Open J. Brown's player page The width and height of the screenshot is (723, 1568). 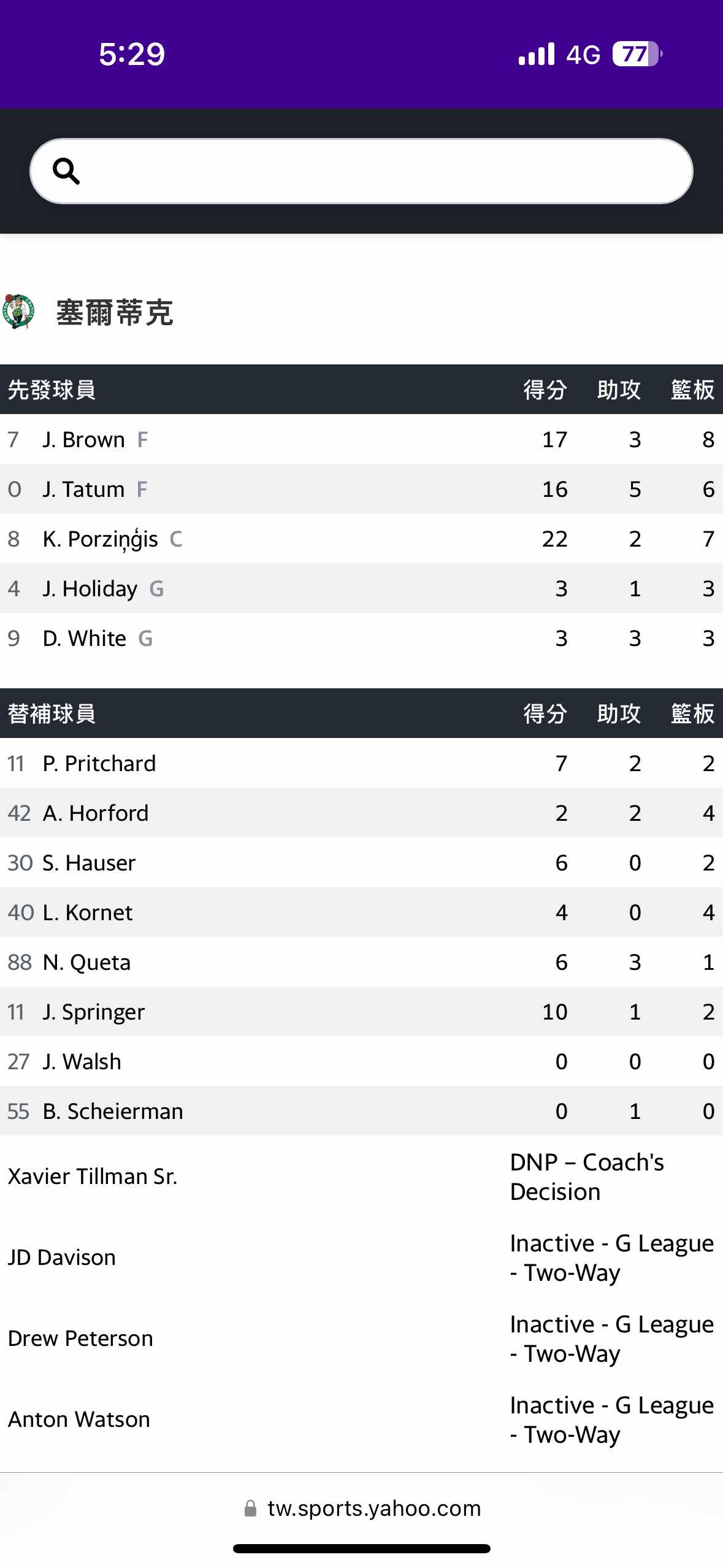83,439
